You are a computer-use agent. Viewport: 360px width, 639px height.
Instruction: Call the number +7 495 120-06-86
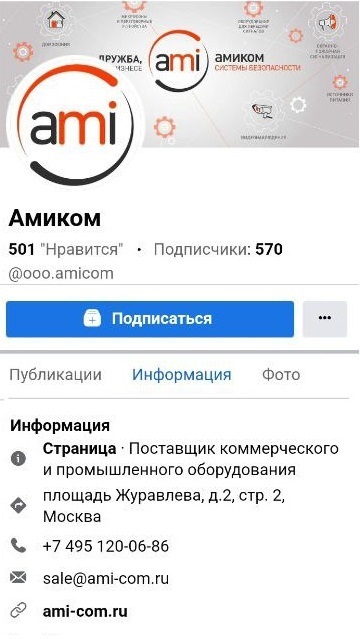coord(106,546)
